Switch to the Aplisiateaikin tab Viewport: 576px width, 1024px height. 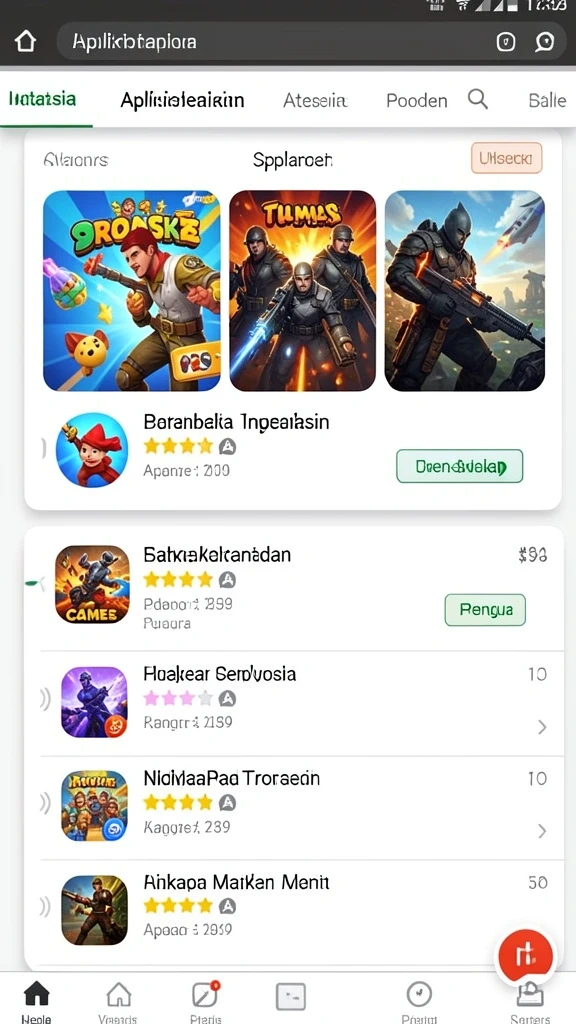pyautogui.click(x=182, y=101)
